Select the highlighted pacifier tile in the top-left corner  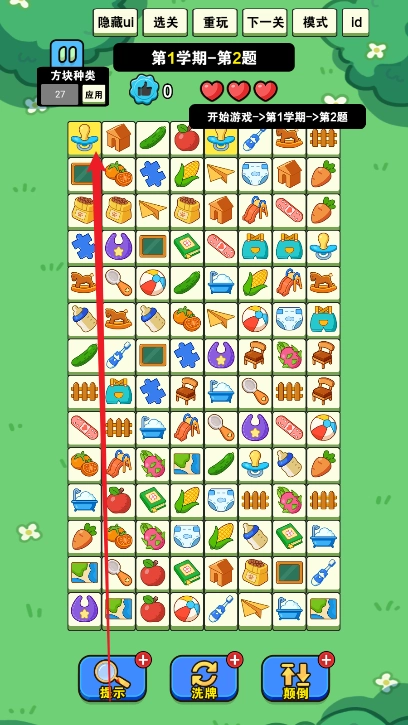pos(85,137)
